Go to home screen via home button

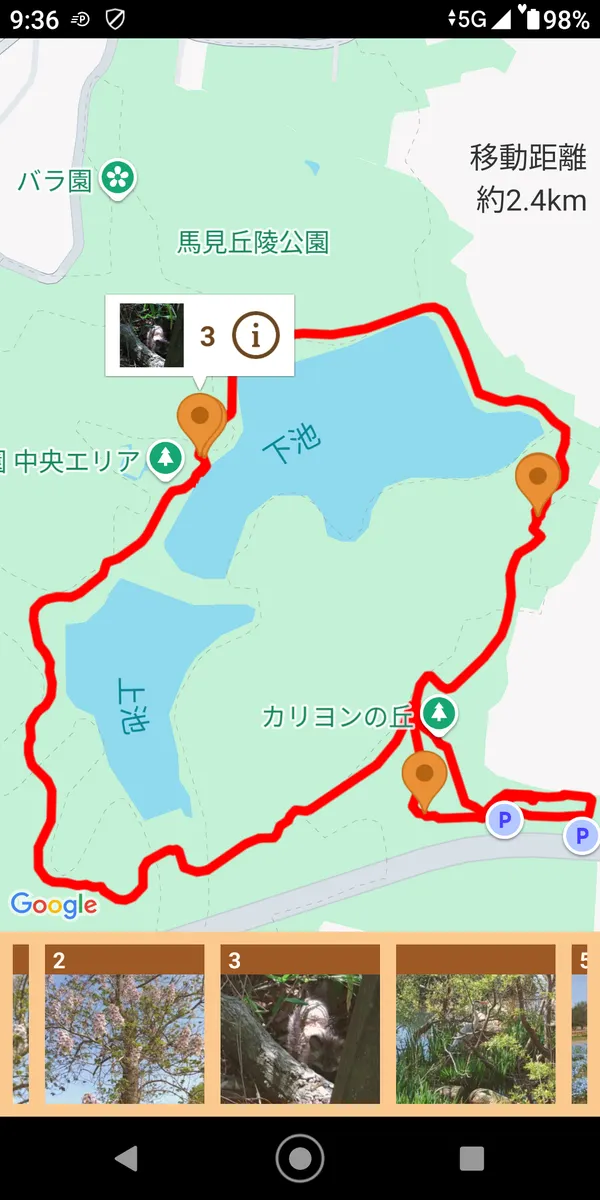coord(300,1158)
